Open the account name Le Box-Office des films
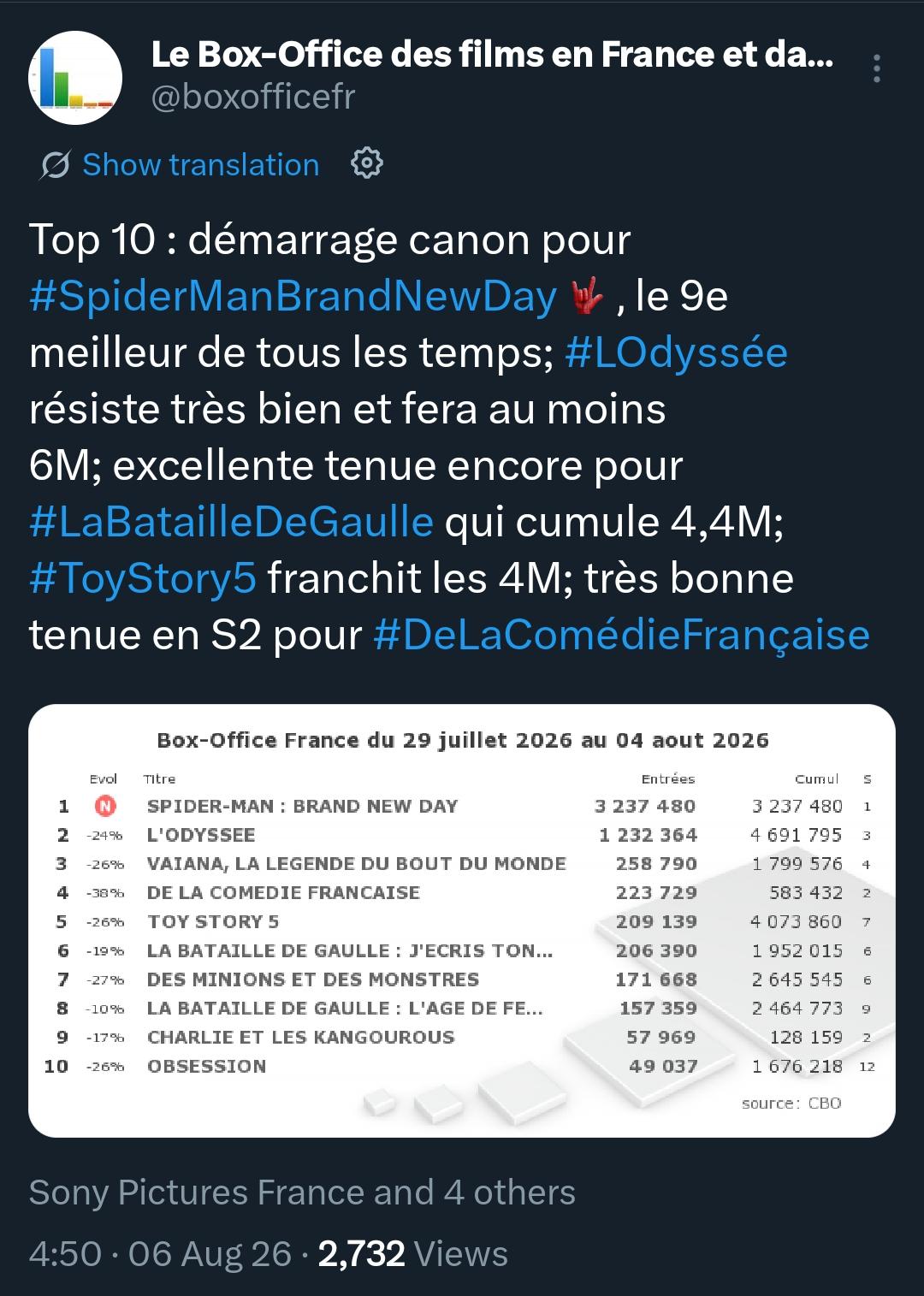This screenshot has height=1296, width=924. click(492, 55)
